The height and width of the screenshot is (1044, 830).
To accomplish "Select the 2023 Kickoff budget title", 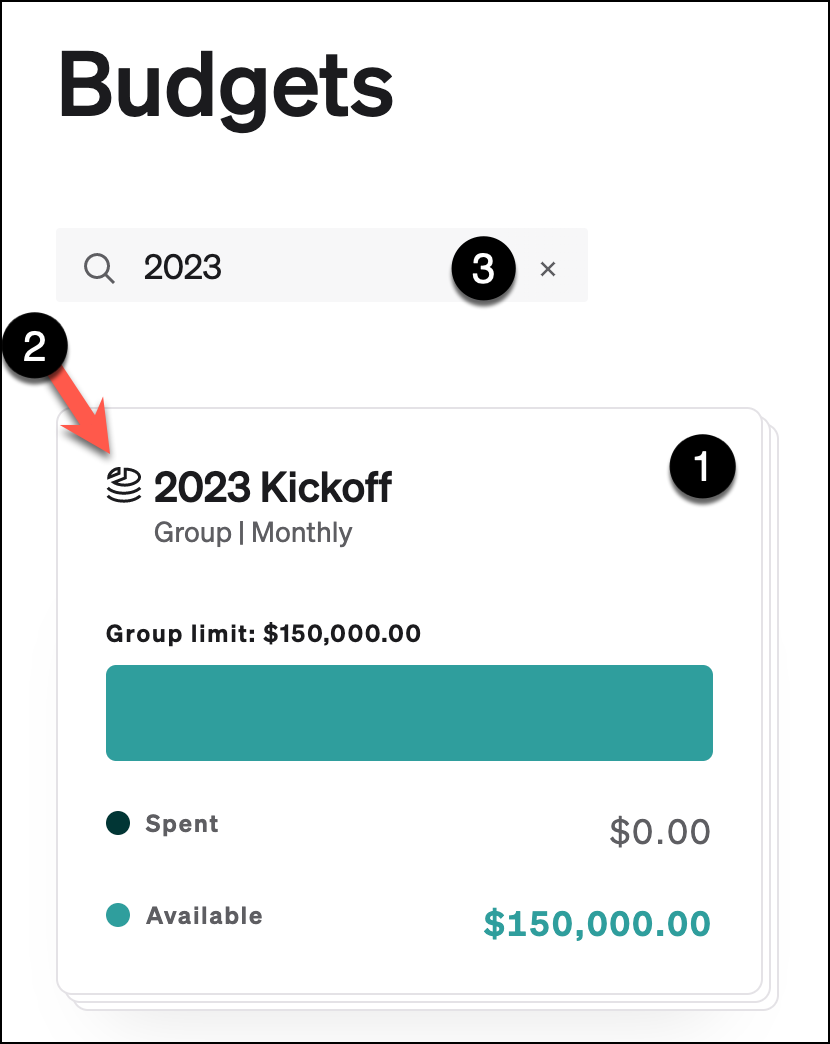I will pyautogui.click(x=272, y=486).
